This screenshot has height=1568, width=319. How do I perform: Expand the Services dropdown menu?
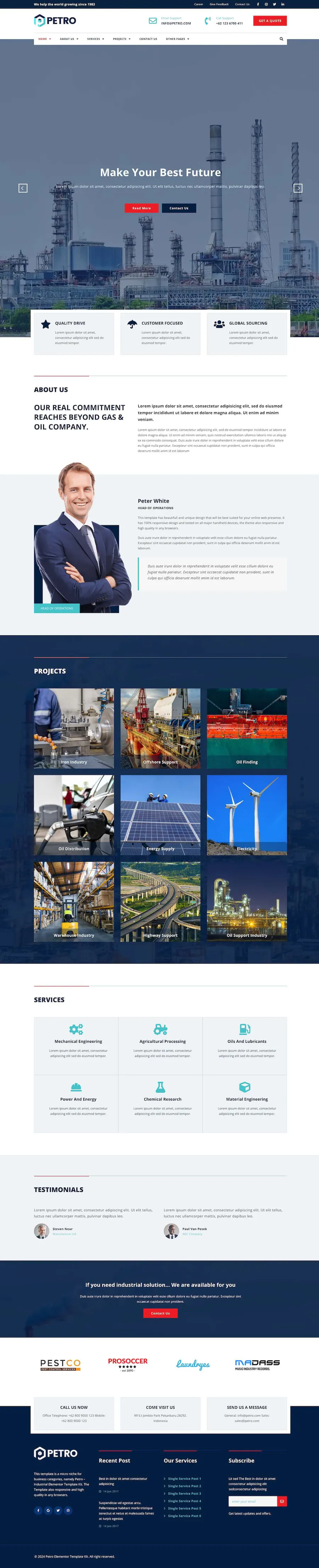[95, 39]
